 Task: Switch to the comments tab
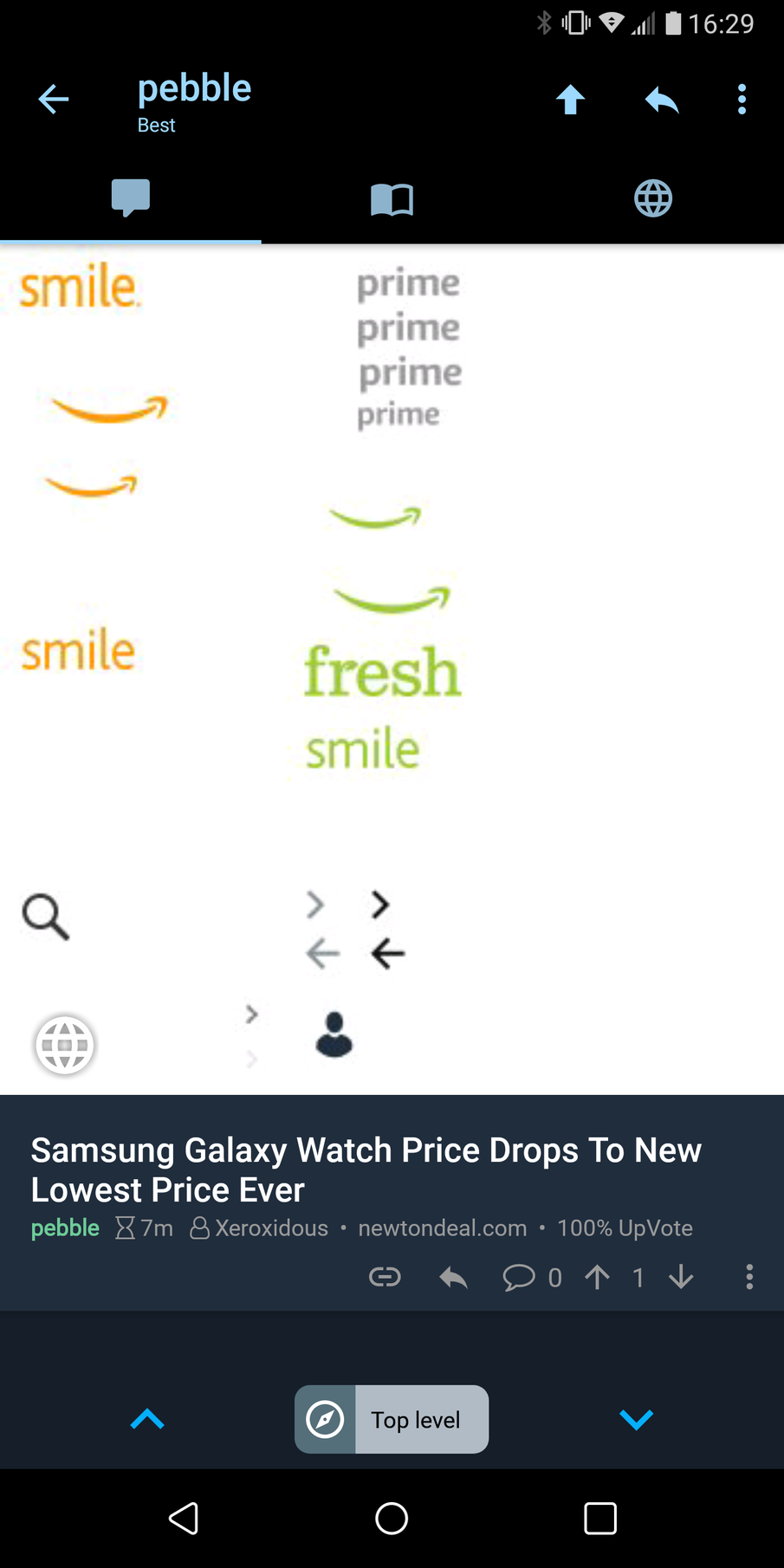131,198
